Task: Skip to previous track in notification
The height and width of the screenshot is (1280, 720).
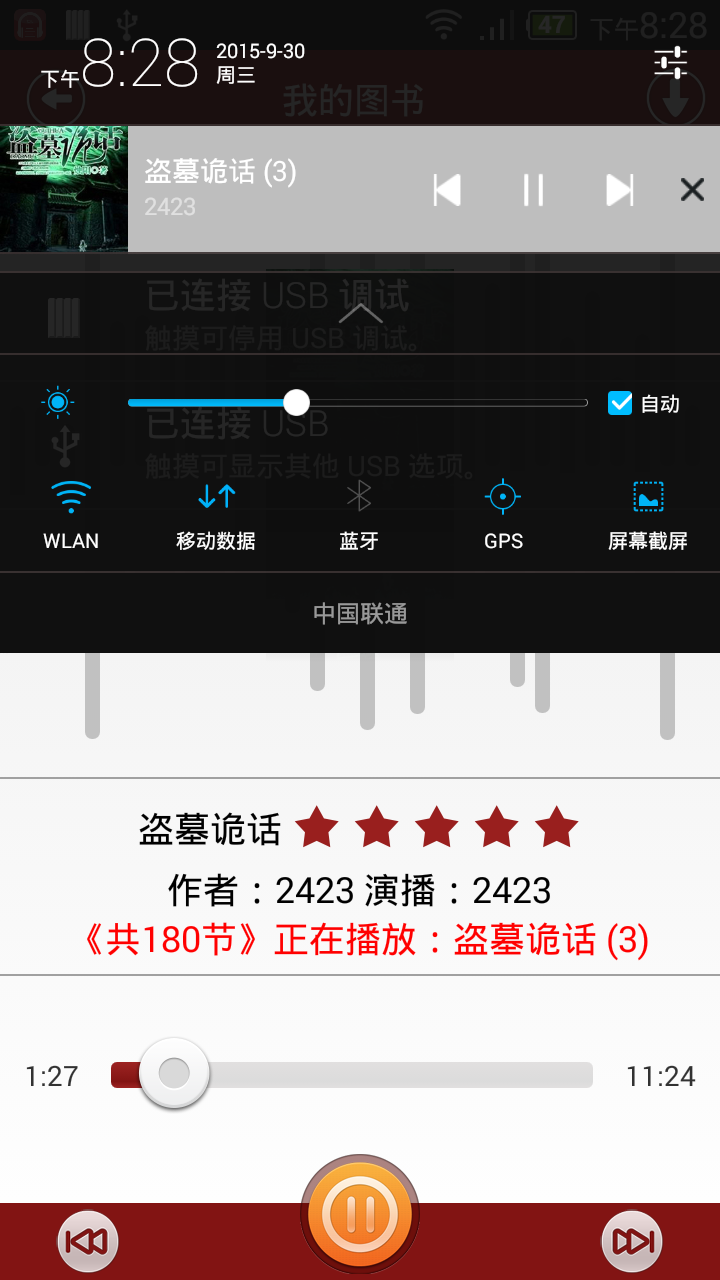Action: (447, 190)
